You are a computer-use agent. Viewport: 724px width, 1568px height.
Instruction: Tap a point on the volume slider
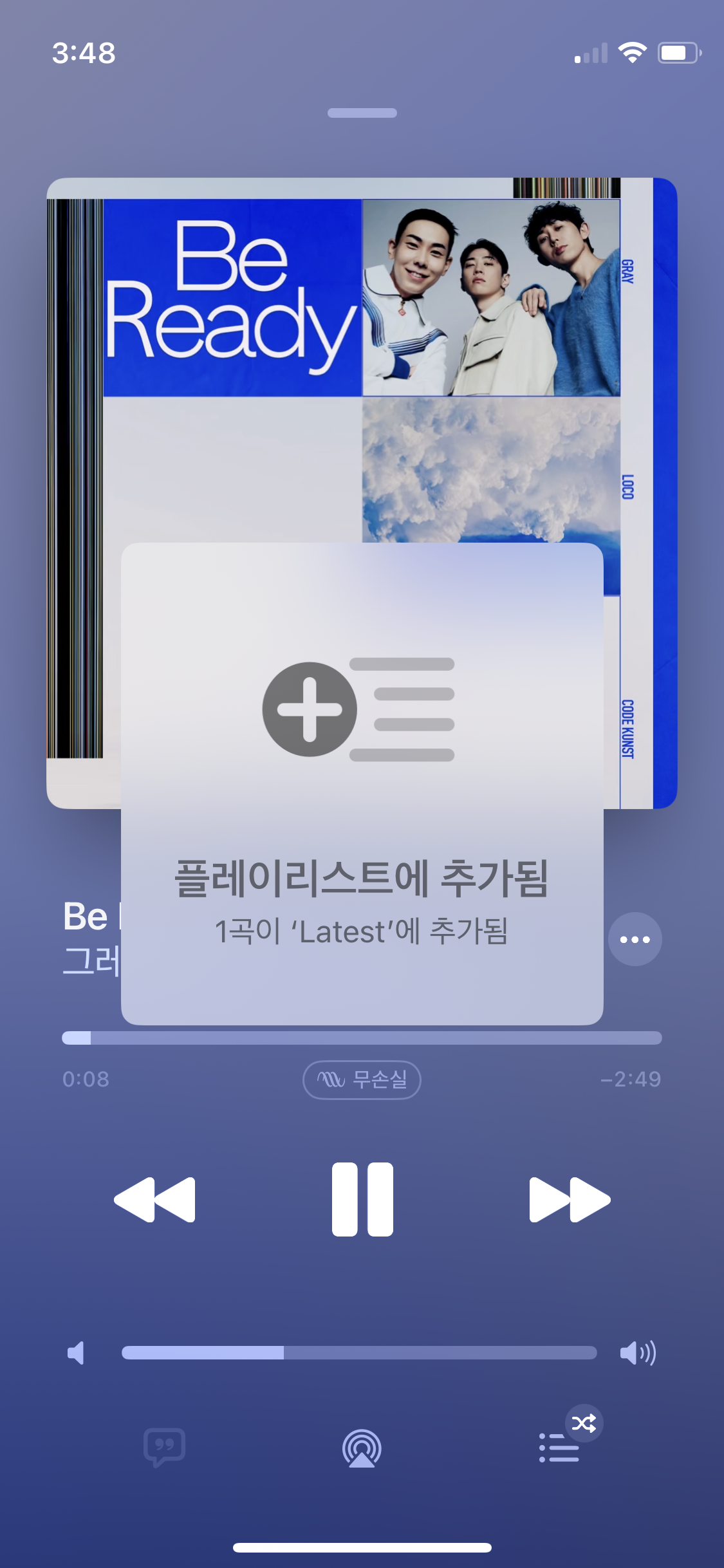click(359, 1352)
